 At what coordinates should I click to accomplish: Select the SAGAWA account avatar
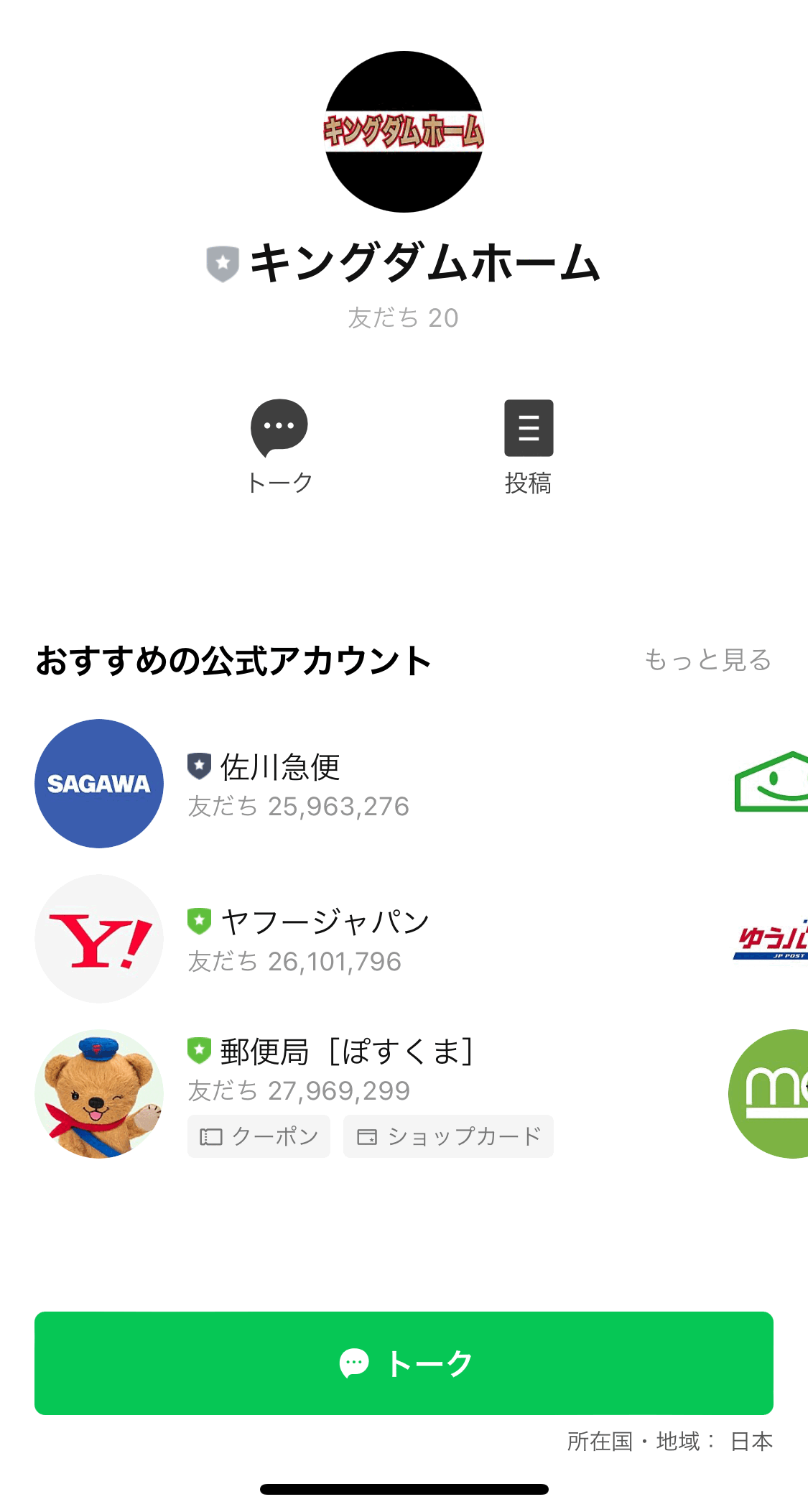98,784
